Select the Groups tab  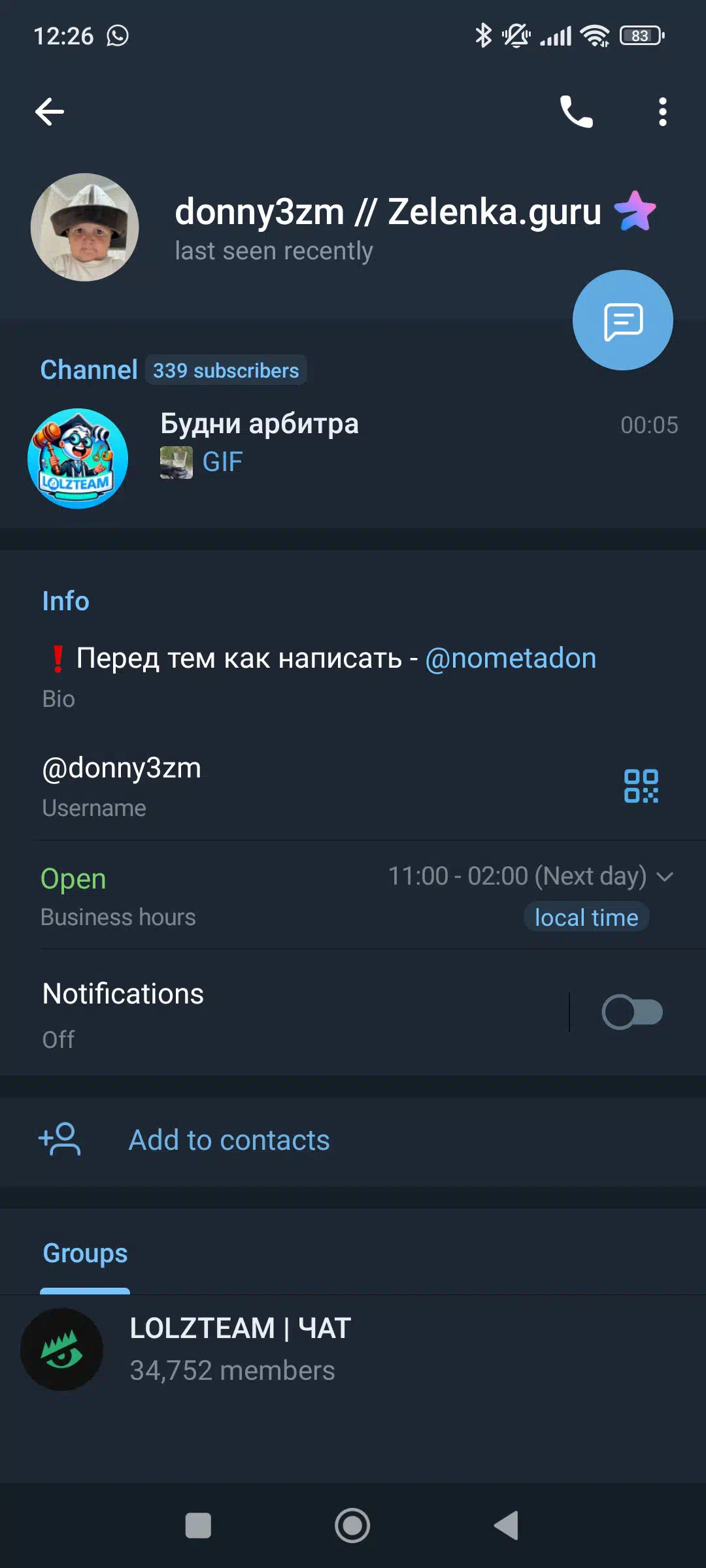(85, 1253)
